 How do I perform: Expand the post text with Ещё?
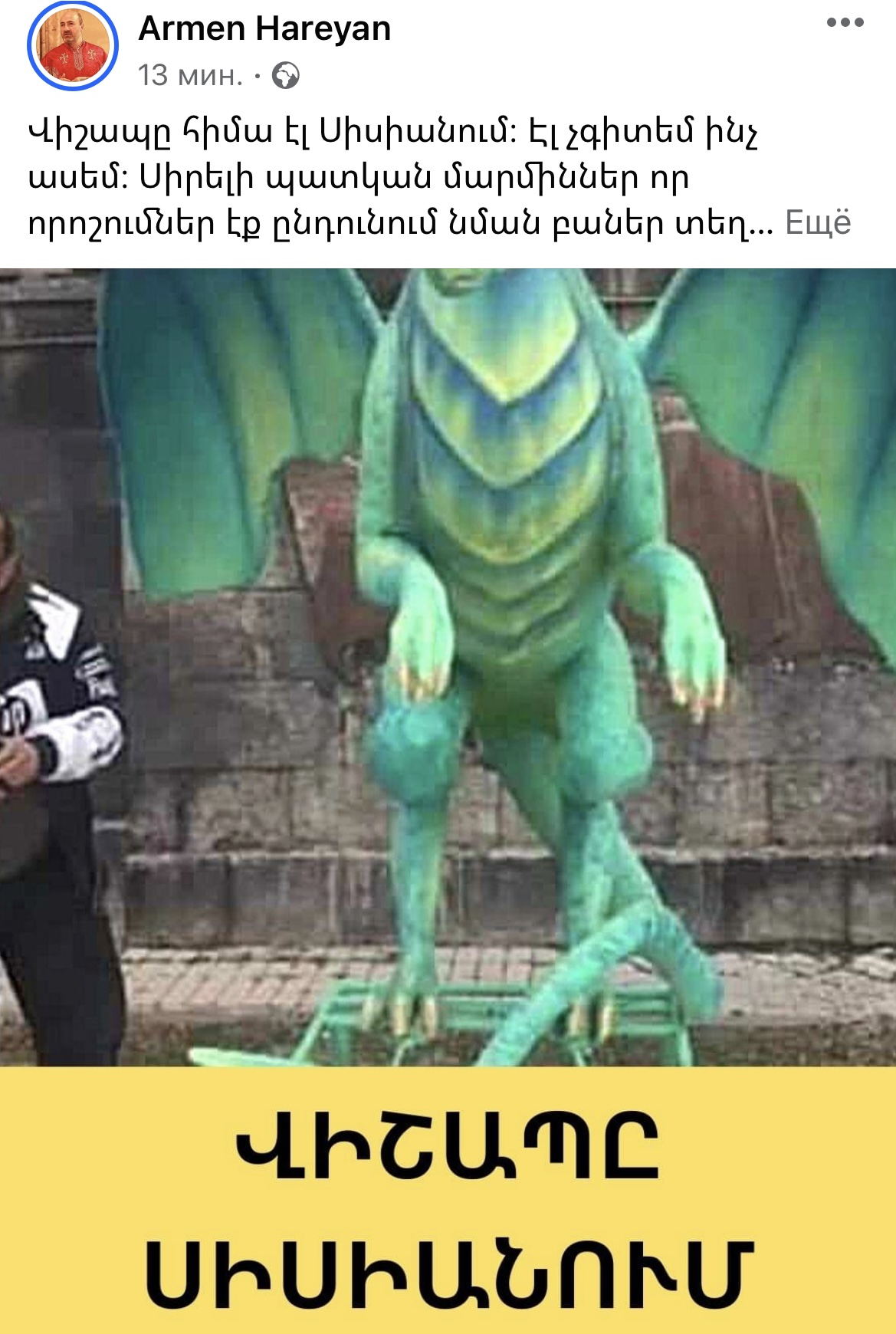tap(818, 222)
